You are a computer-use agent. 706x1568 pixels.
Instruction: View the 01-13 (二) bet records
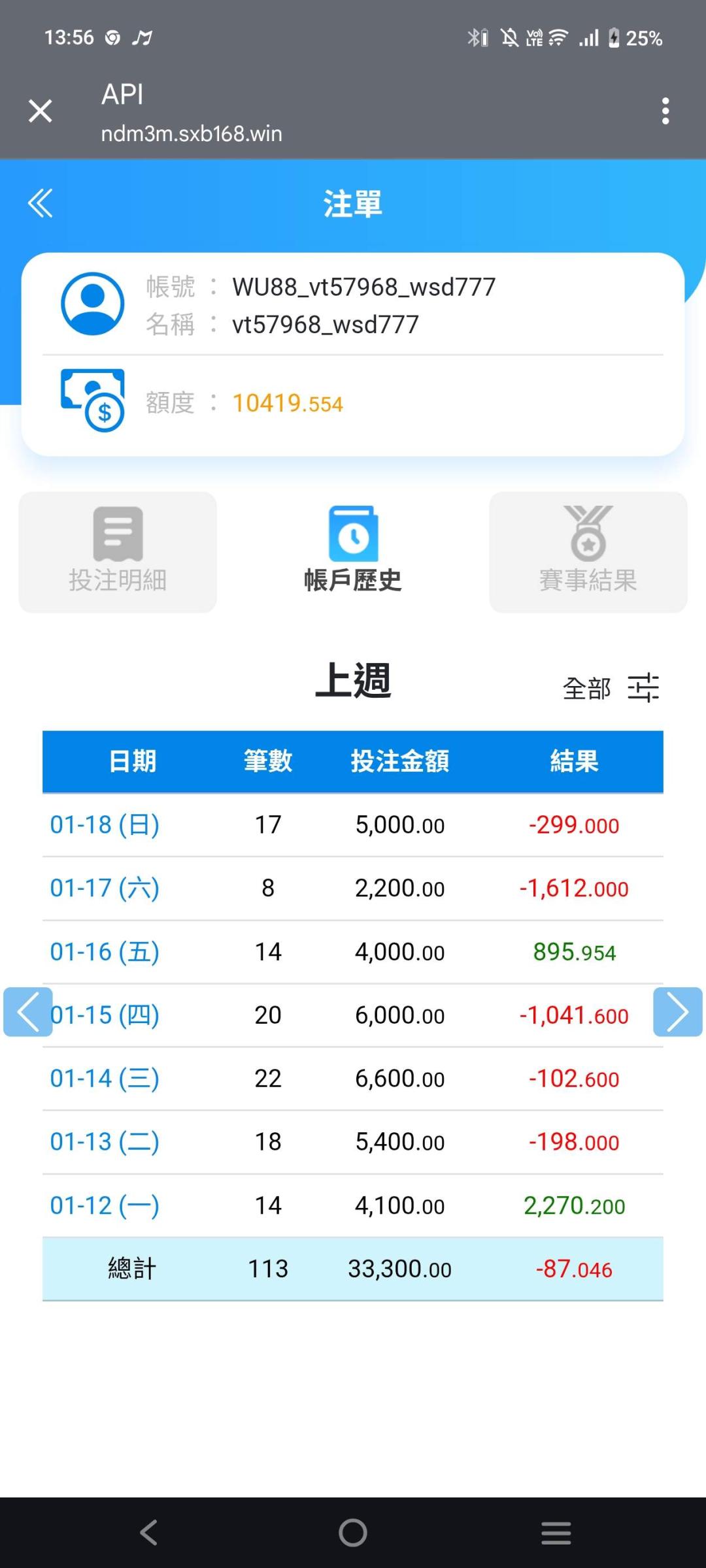(105, 1142)
